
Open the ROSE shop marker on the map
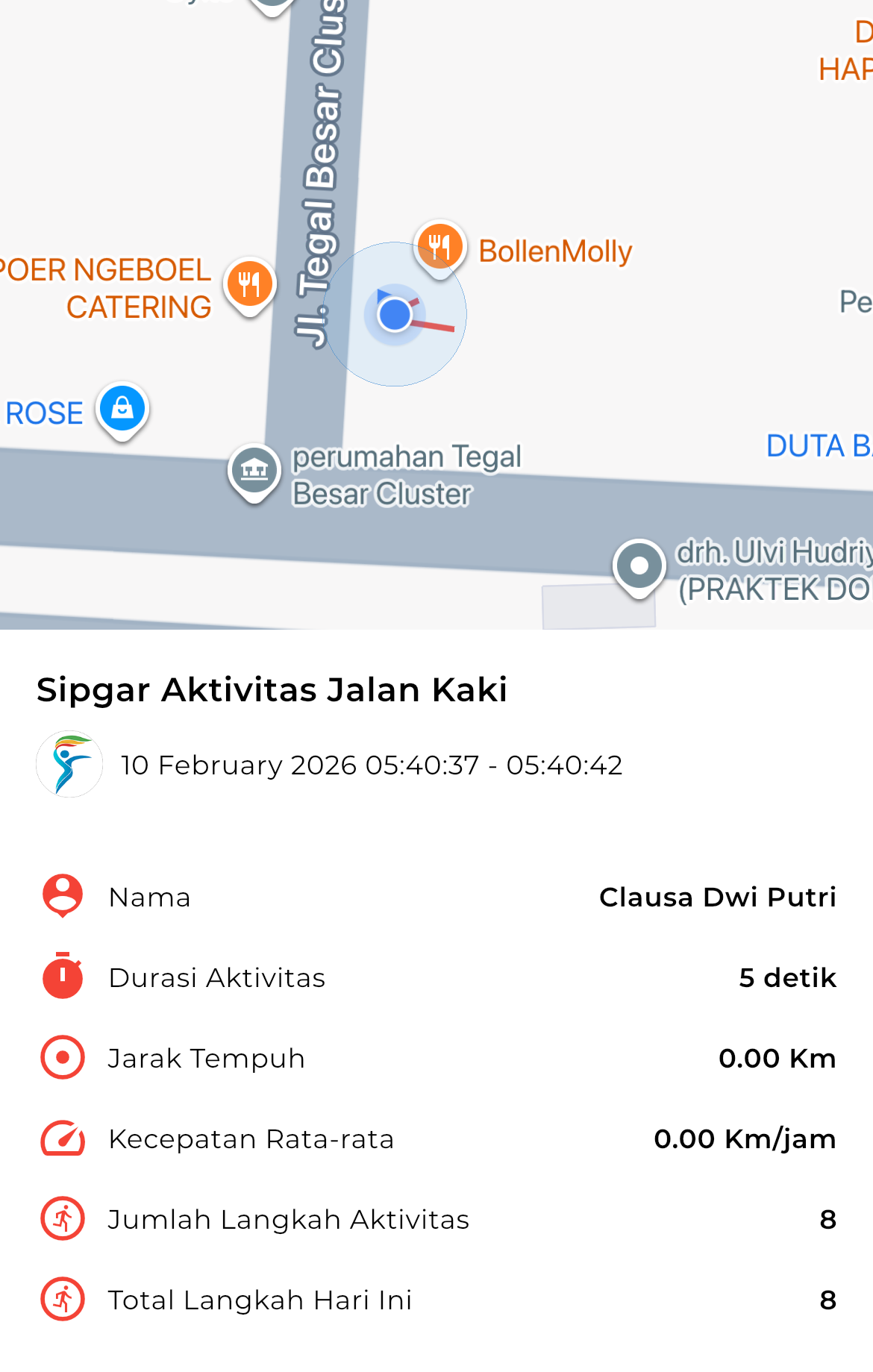pyautogui.click(x=122, y=409)
